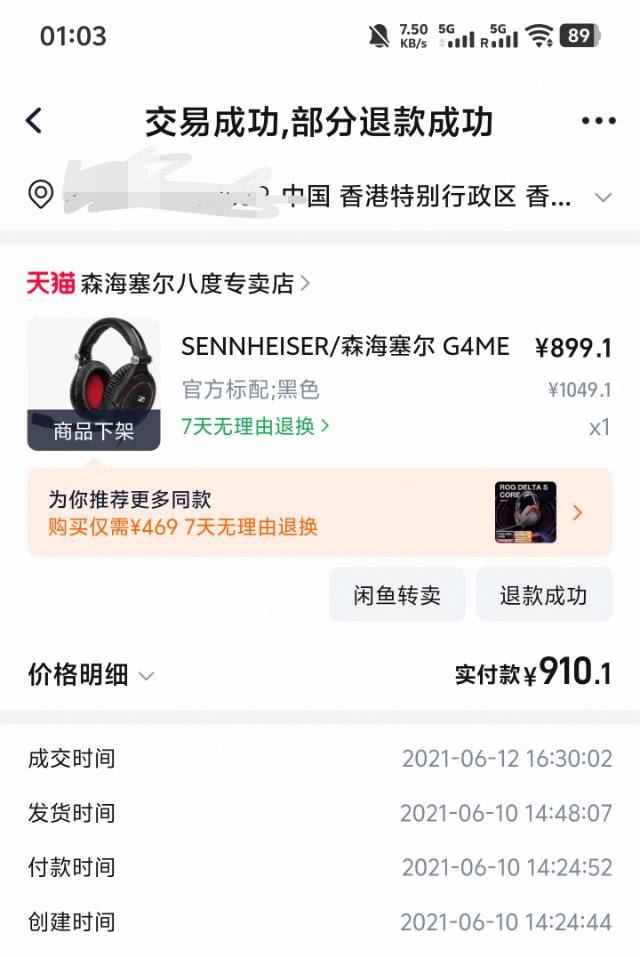Viewport: 640px width, 957px height.
Task: Open the SENNHEISER G4ME headset product
Action: click(x=345, y=347)
